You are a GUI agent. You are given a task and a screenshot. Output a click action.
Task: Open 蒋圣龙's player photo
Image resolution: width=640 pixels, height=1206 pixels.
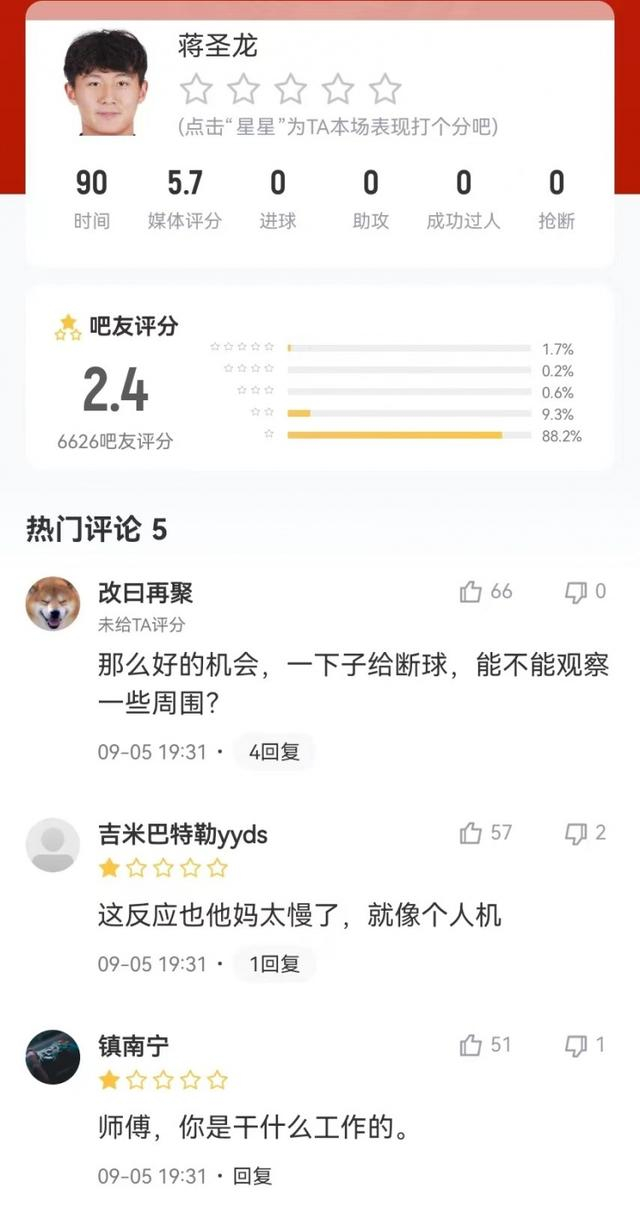coord(105,82)
